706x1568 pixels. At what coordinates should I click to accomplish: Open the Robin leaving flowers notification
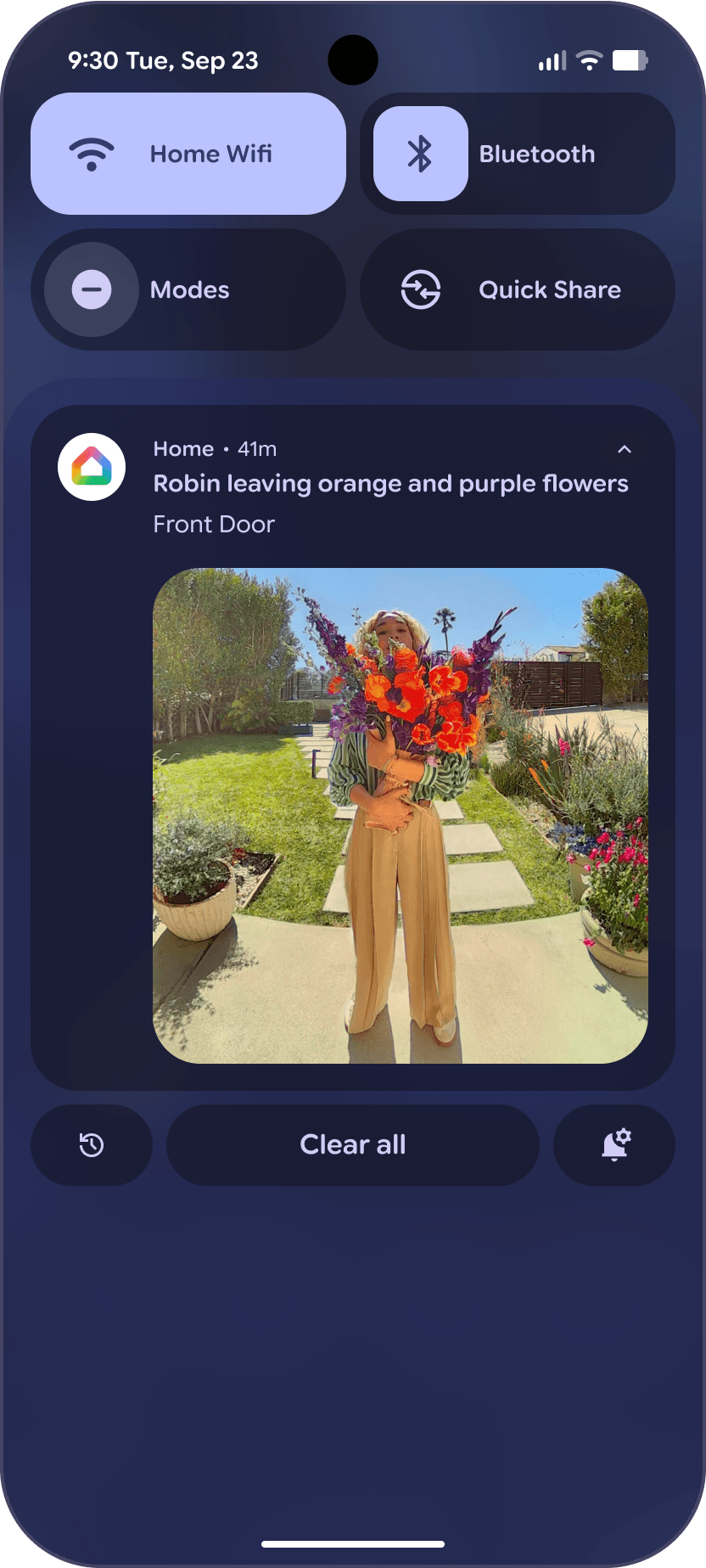point(390,484)
